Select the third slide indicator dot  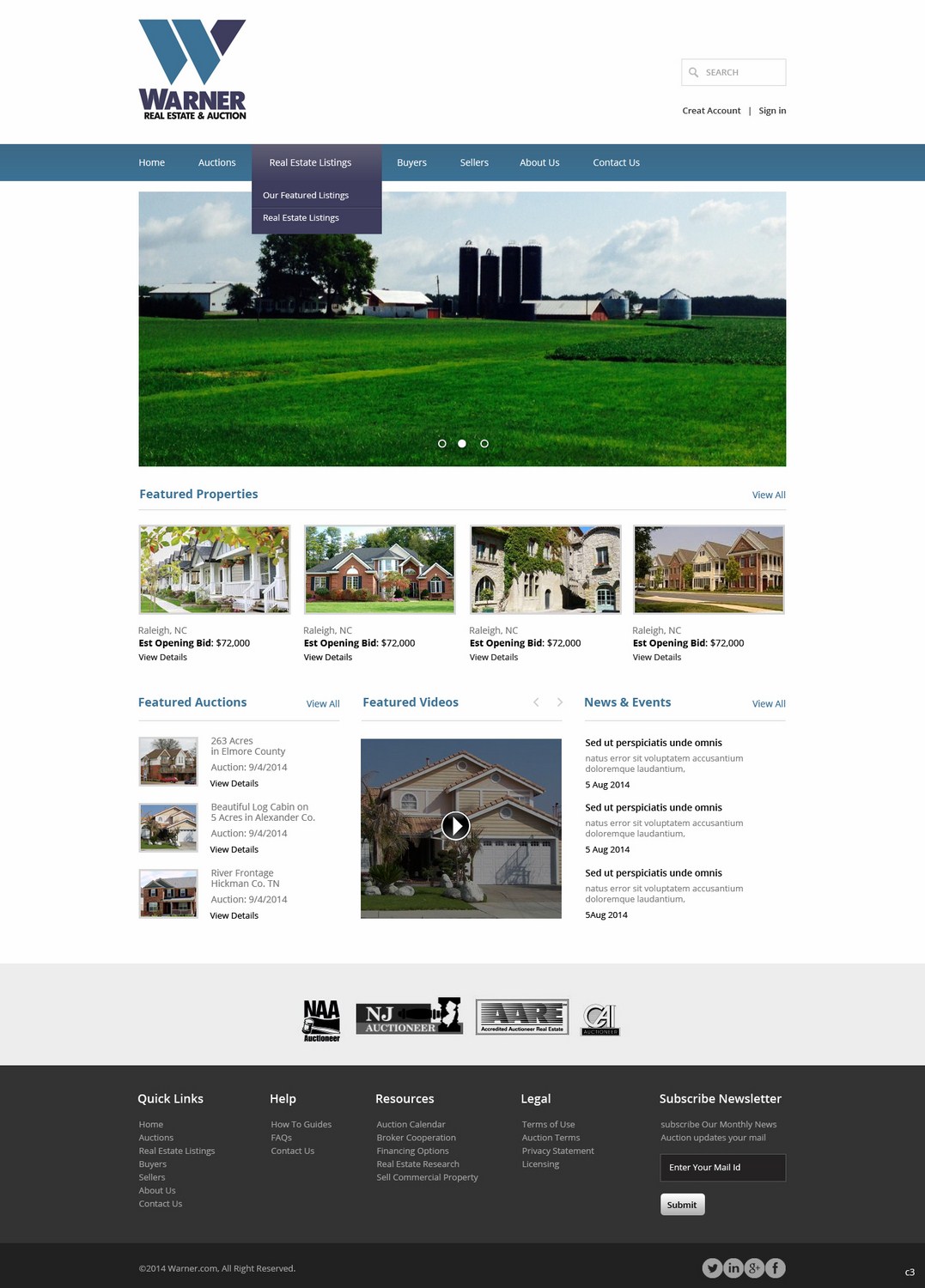click(484, 444)
